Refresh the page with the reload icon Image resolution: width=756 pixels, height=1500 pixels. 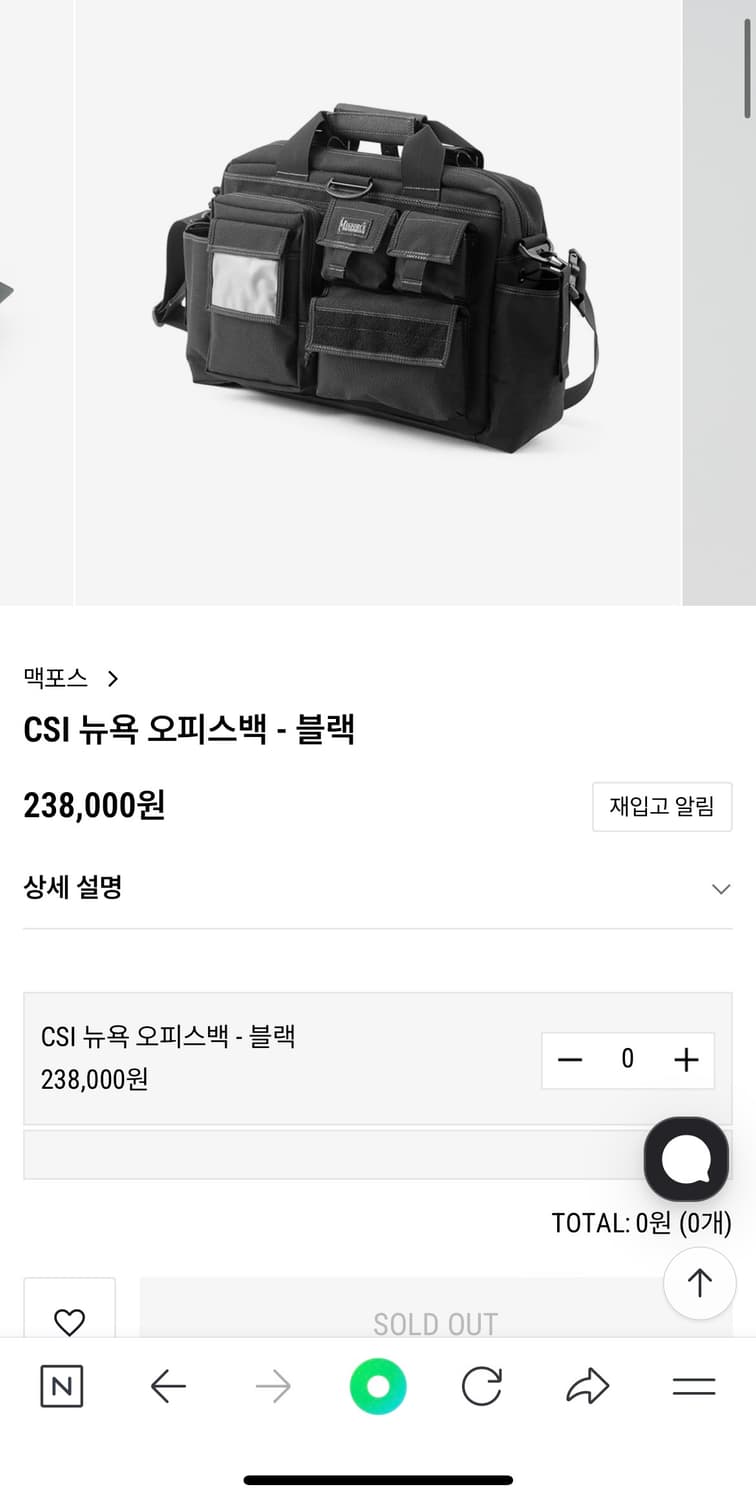pyautogui.click(x=482, y=1387)
